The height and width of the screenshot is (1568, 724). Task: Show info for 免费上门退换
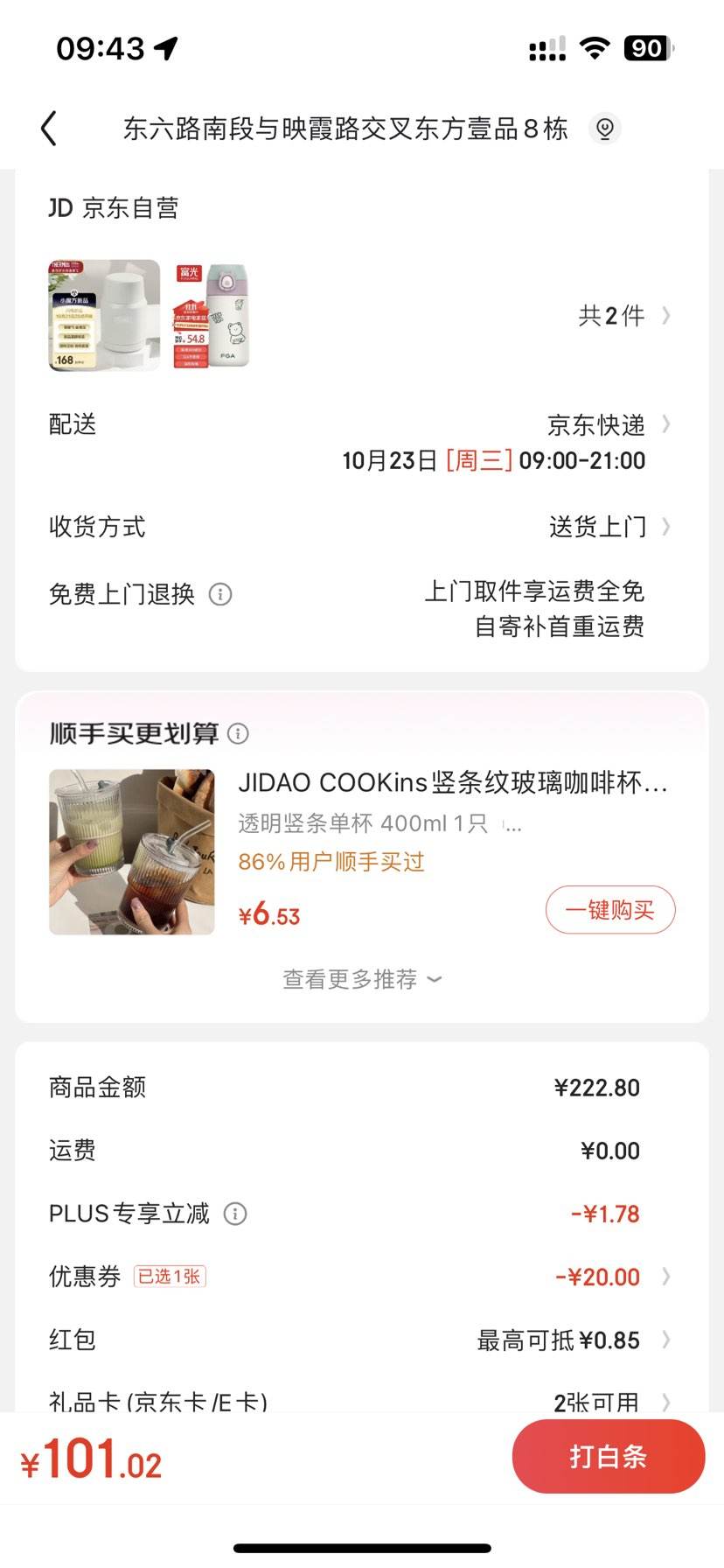220,595
